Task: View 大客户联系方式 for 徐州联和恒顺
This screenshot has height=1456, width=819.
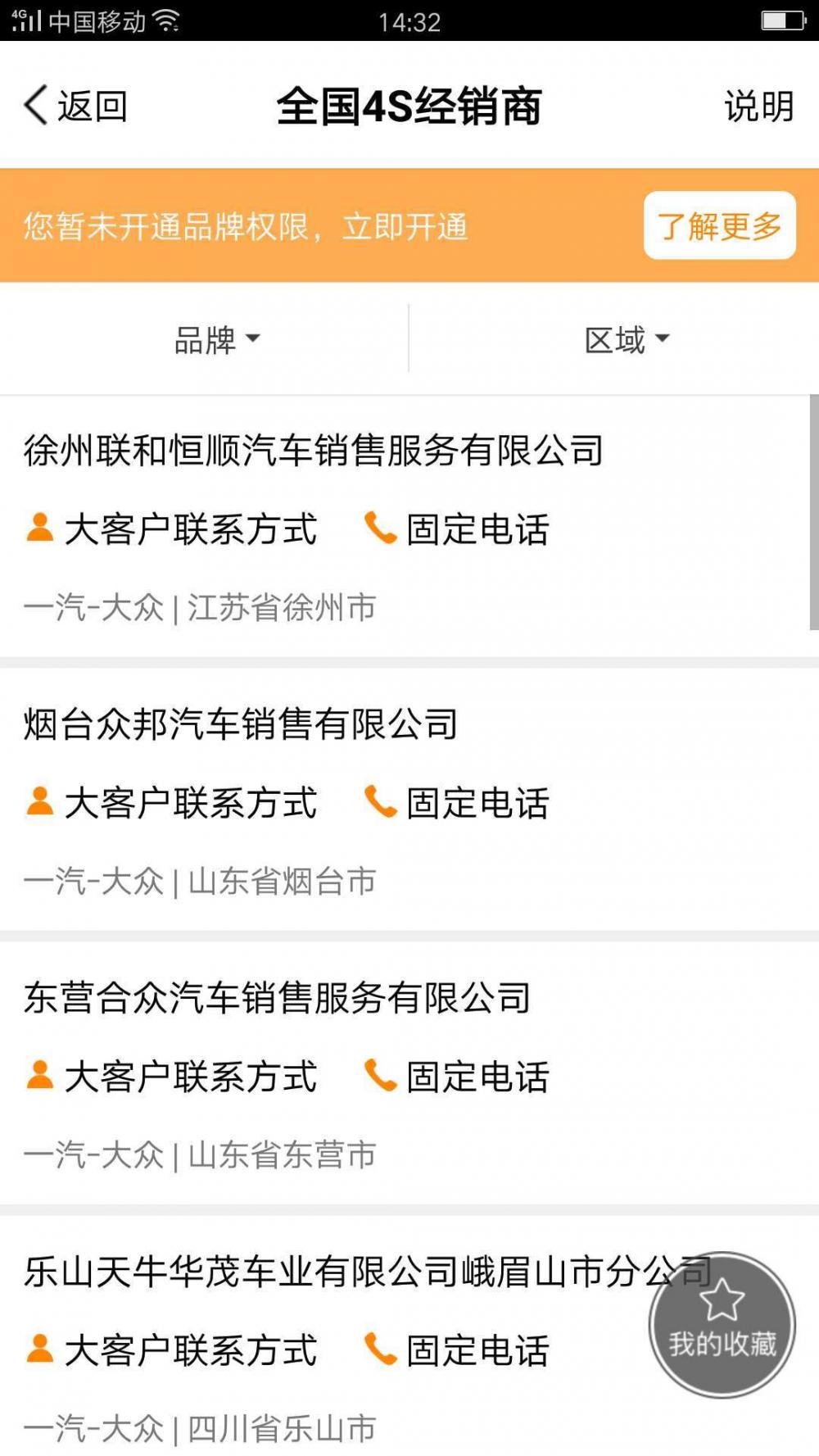Action: [172, 529]
